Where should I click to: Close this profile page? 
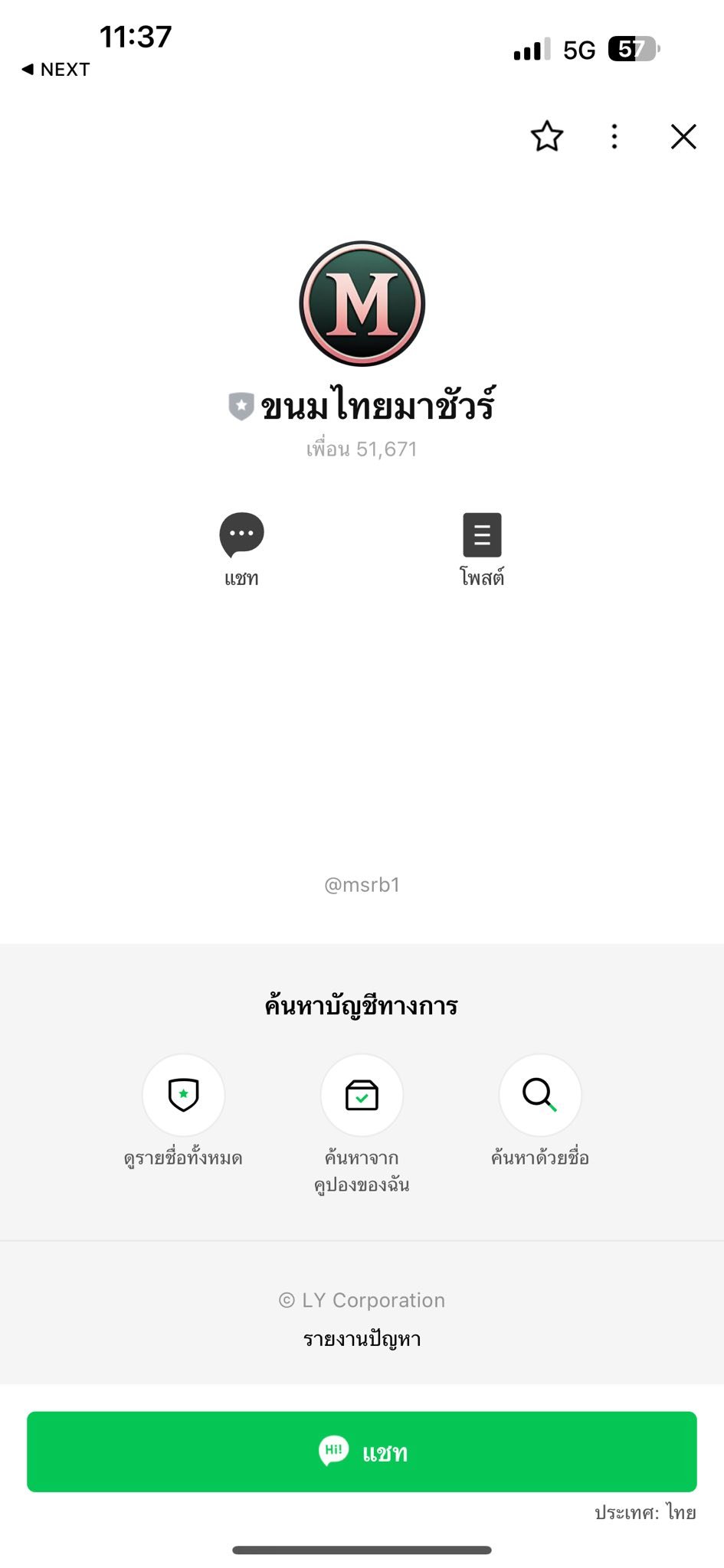[x=683, y=137]
